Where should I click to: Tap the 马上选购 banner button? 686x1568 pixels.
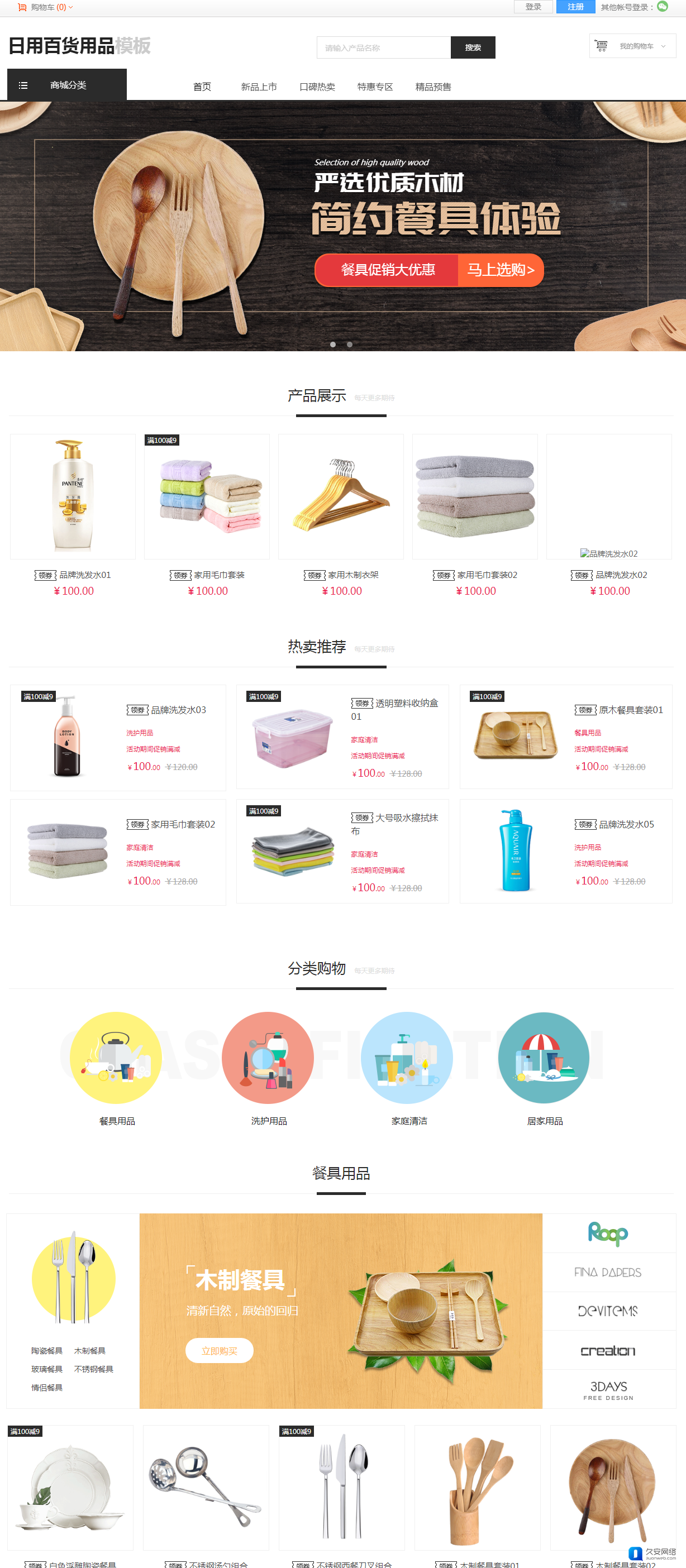click(501, 270)
